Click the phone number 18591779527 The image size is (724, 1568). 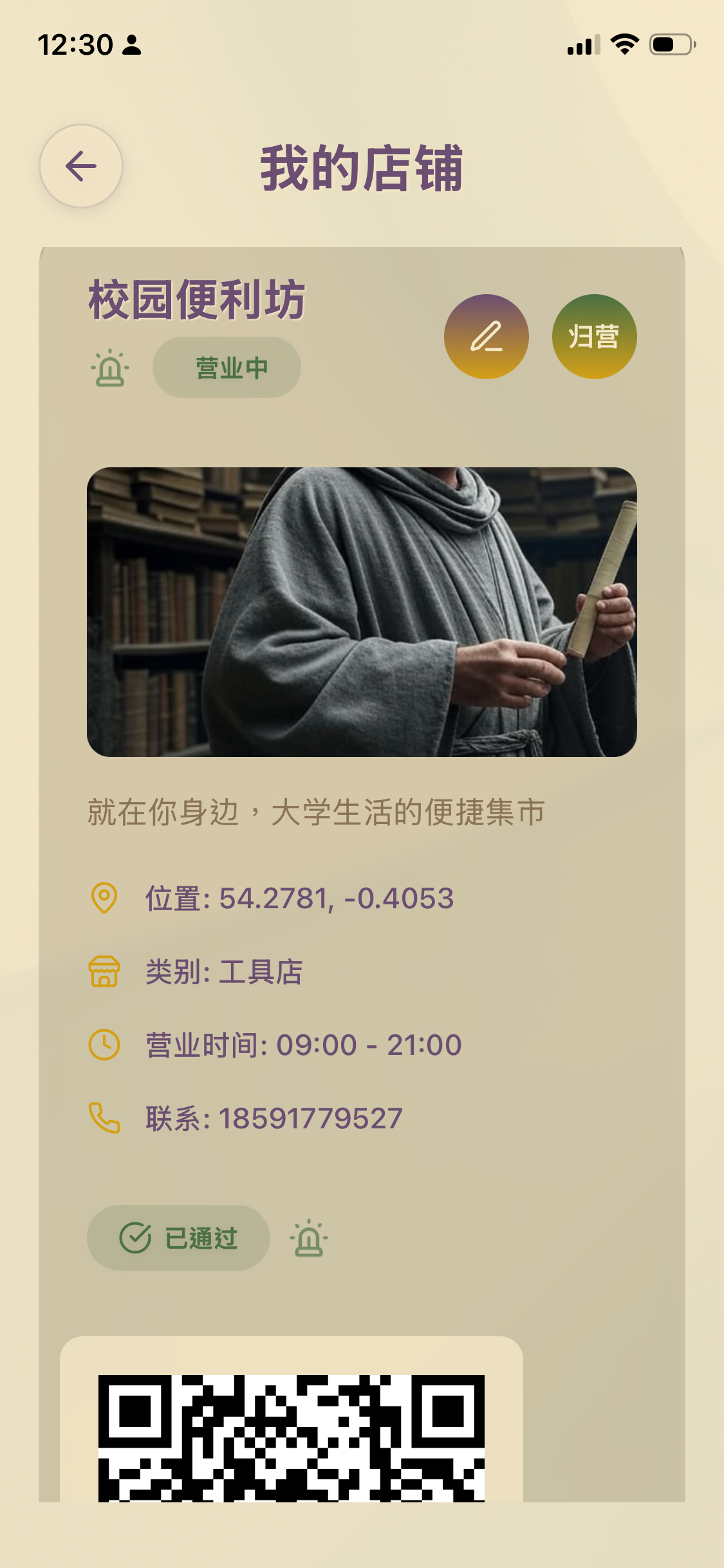point(309,1117)
